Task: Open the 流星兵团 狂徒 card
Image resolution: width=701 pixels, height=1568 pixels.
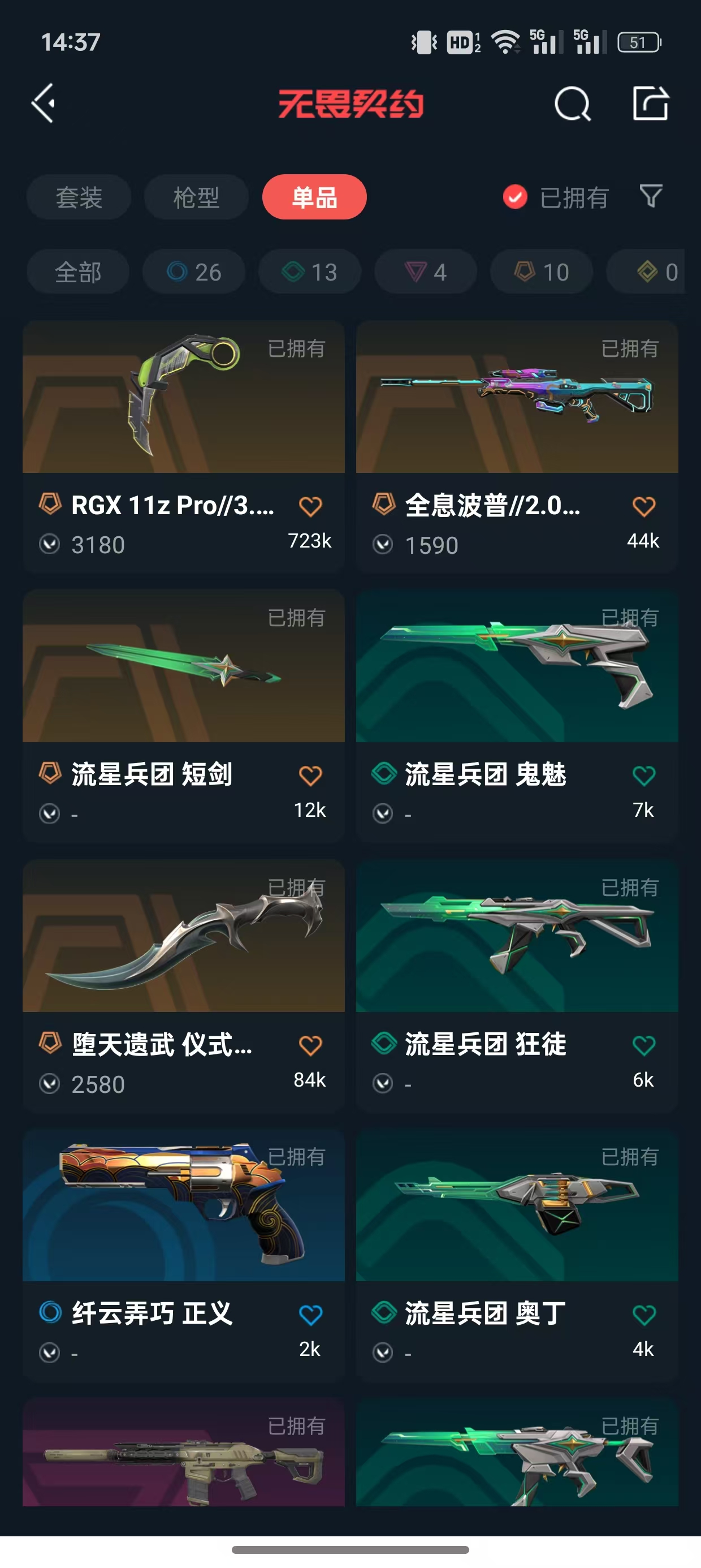Action: click(x=517, y=985)
